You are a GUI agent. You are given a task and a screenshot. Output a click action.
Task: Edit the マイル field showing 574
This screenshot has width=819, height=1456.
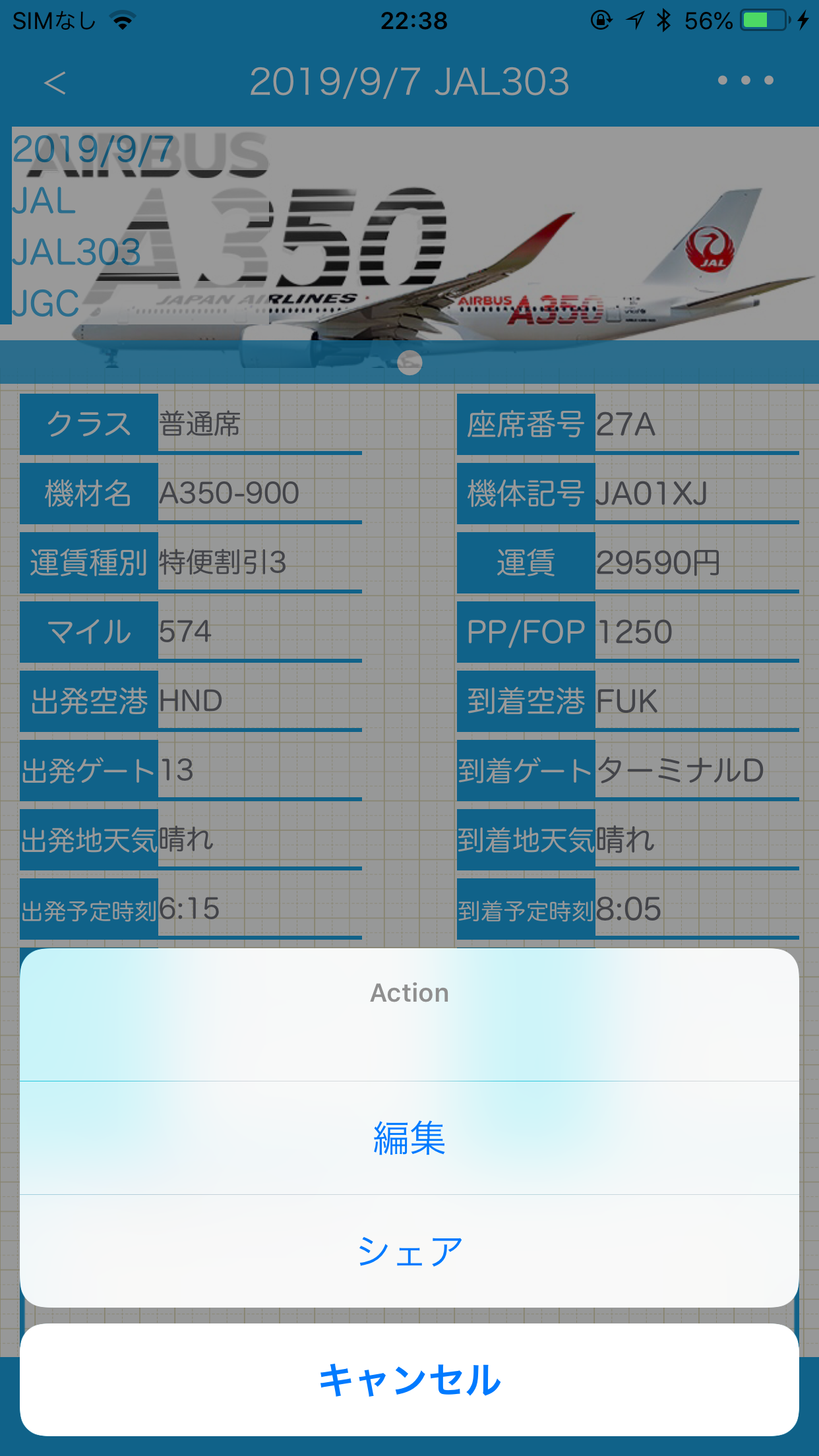[x=257, y=631]
